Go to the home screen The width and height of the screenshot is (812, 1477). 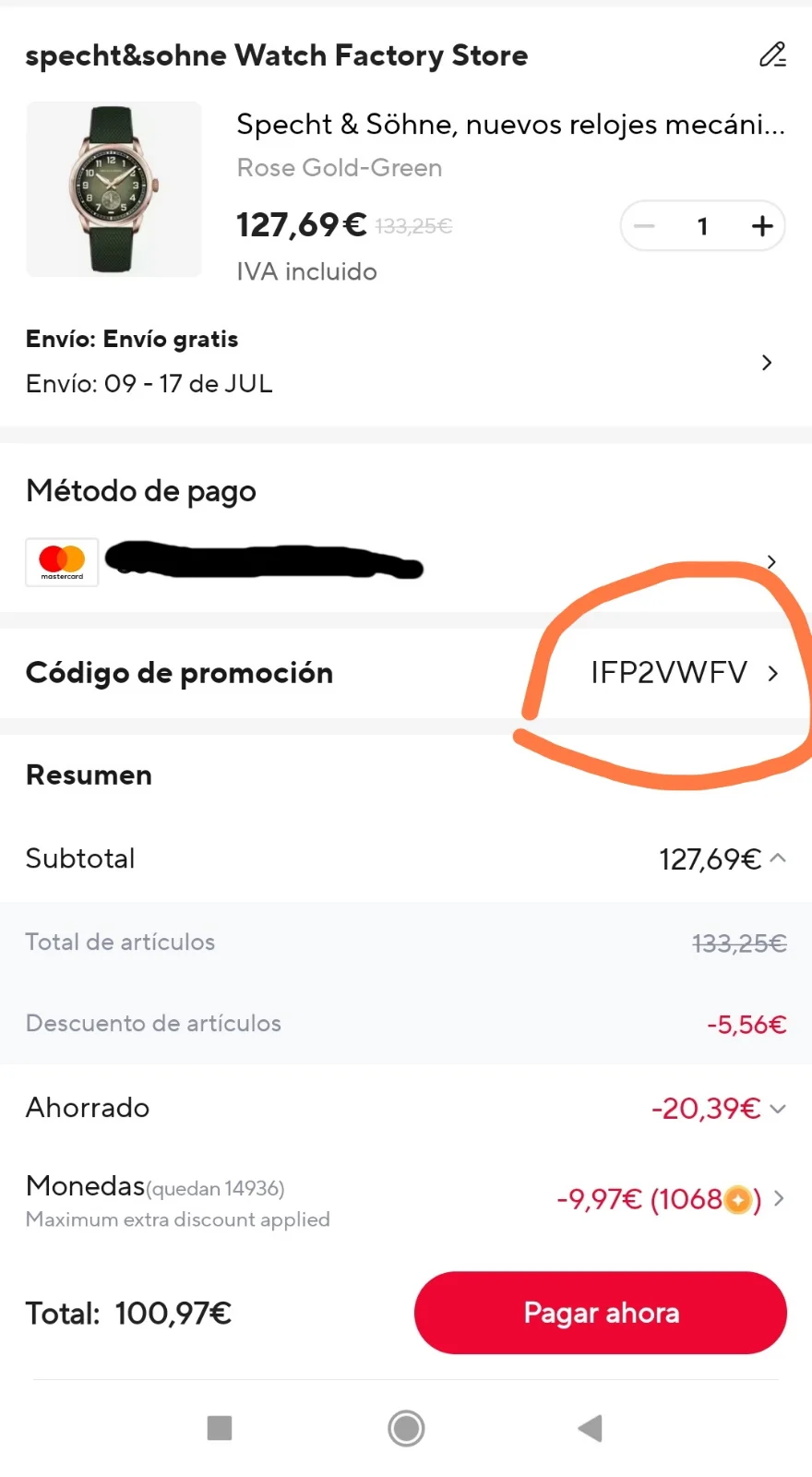coord(406,1428)
